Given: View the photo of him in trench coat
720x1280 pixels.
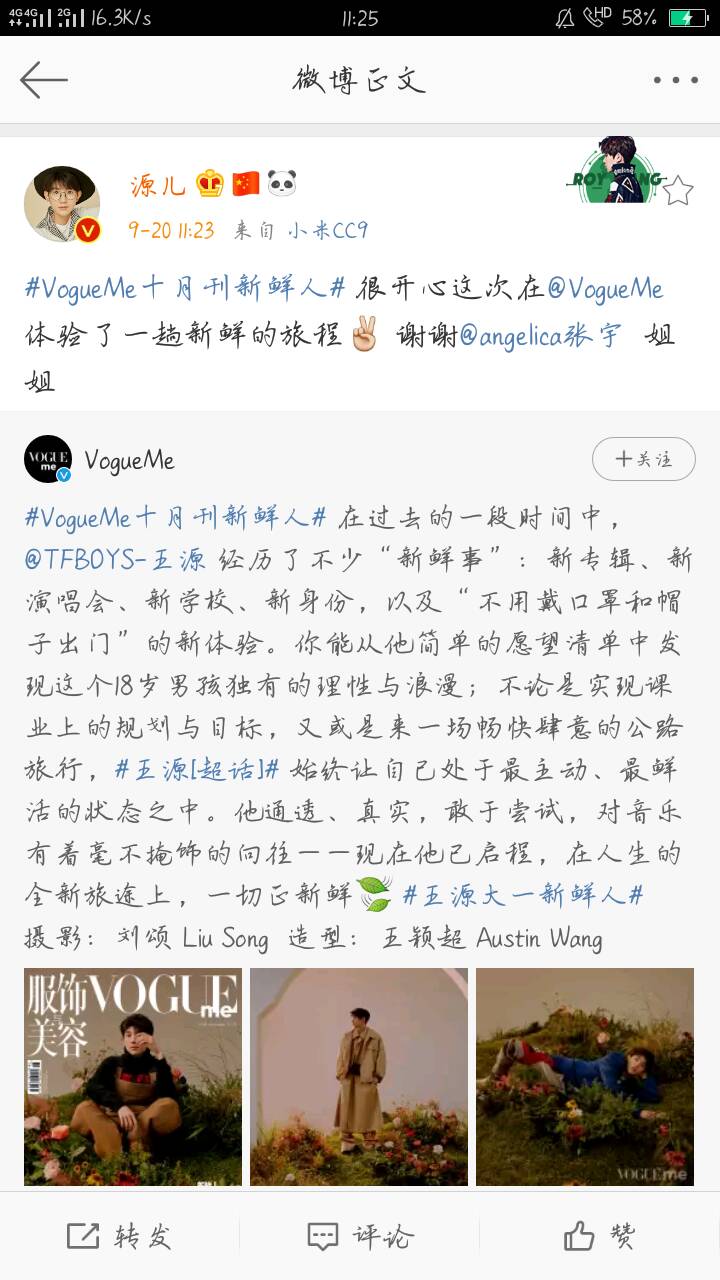Looking at the screenshot, I should (x=359, y=1076).
